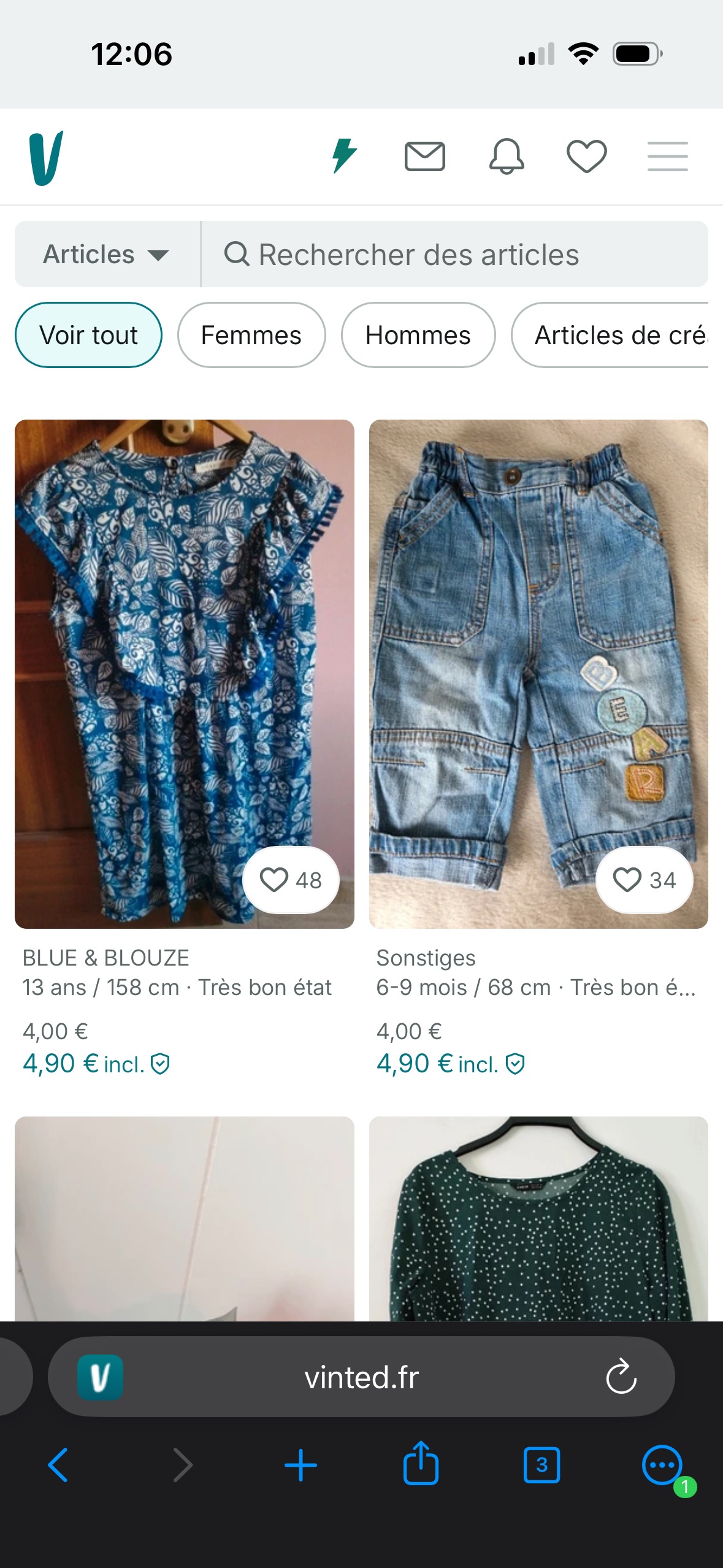723x1568 pixels.
Task: Open the hamburger navigation menu
Action: (x=667, y=156)
